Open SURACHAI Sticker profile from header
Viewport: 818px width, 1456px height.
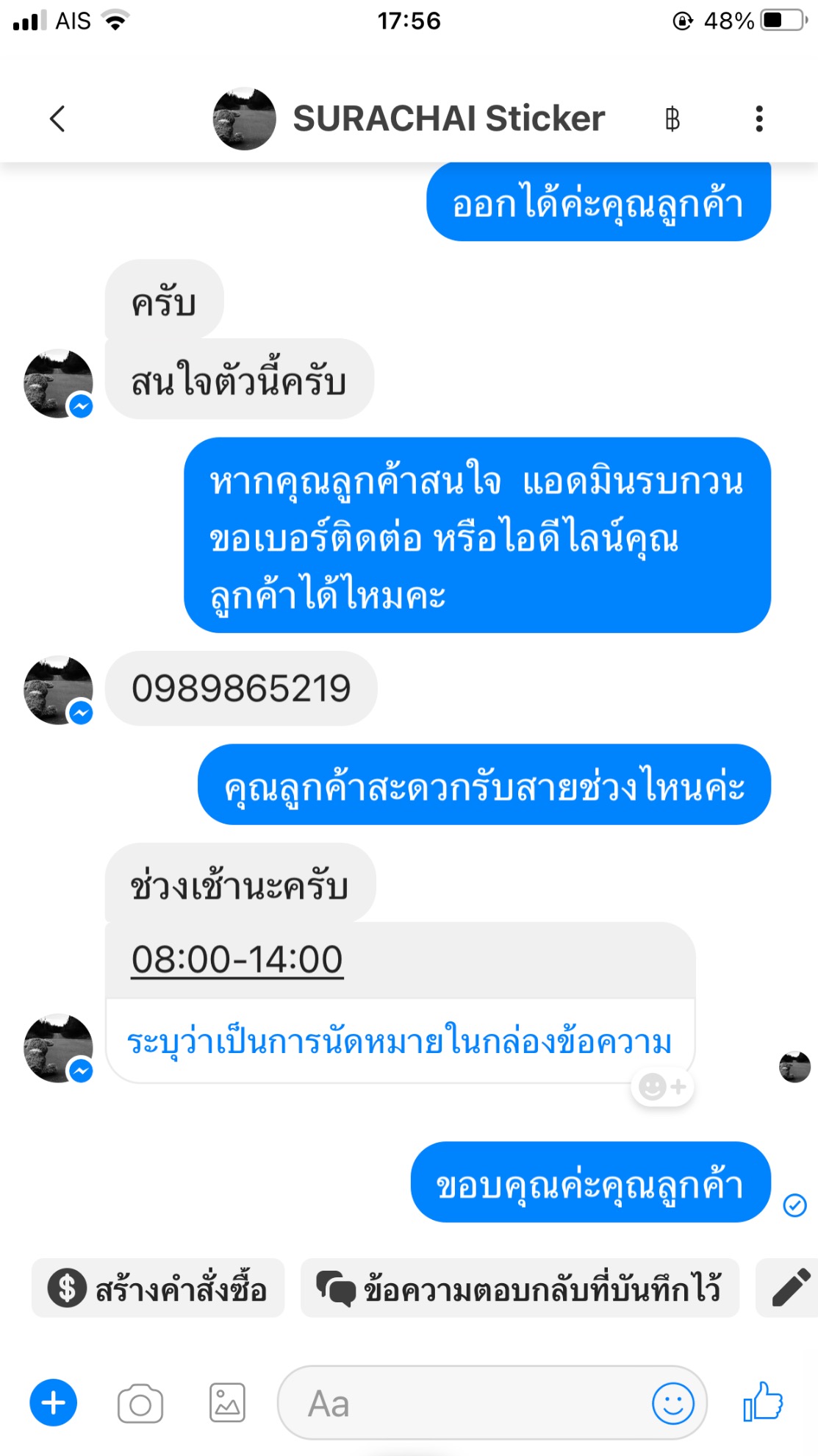point(409,118)
